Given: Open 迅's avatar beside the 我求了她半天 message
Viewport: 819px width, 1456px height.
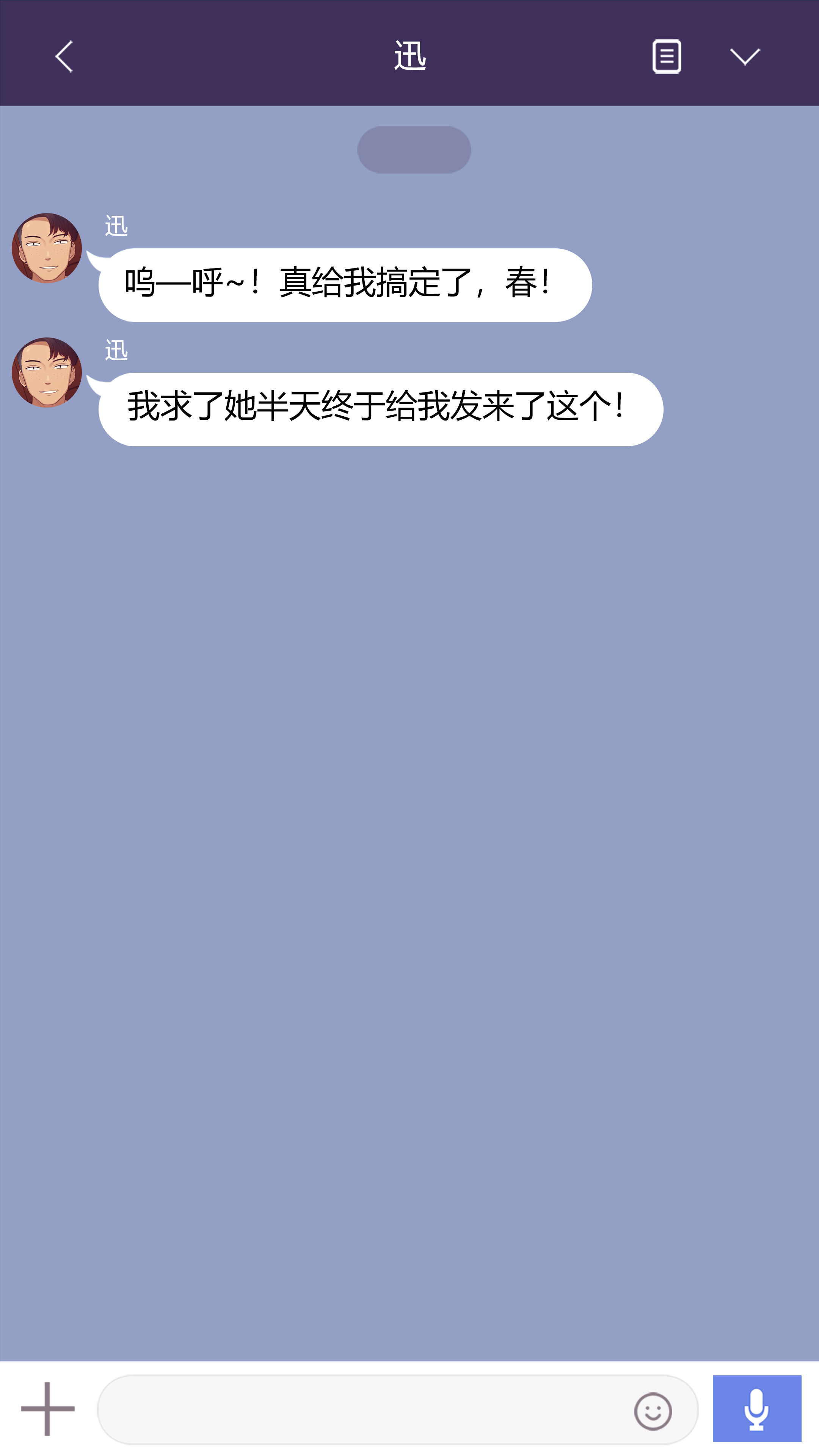Looking at the screenshot, I should [47, 372].
